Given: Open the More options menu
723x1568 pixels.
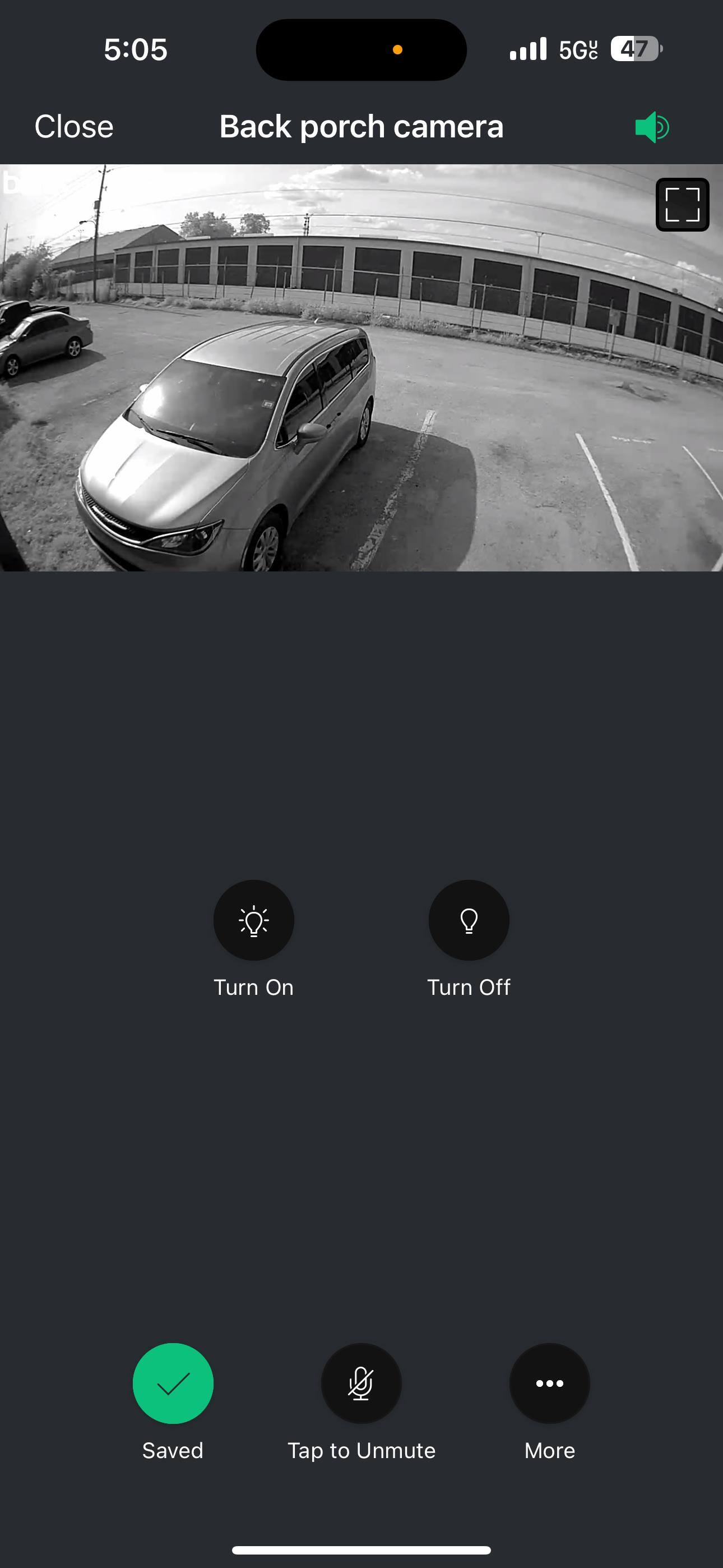Looking at the screenshot, I should click(549, 1383).
